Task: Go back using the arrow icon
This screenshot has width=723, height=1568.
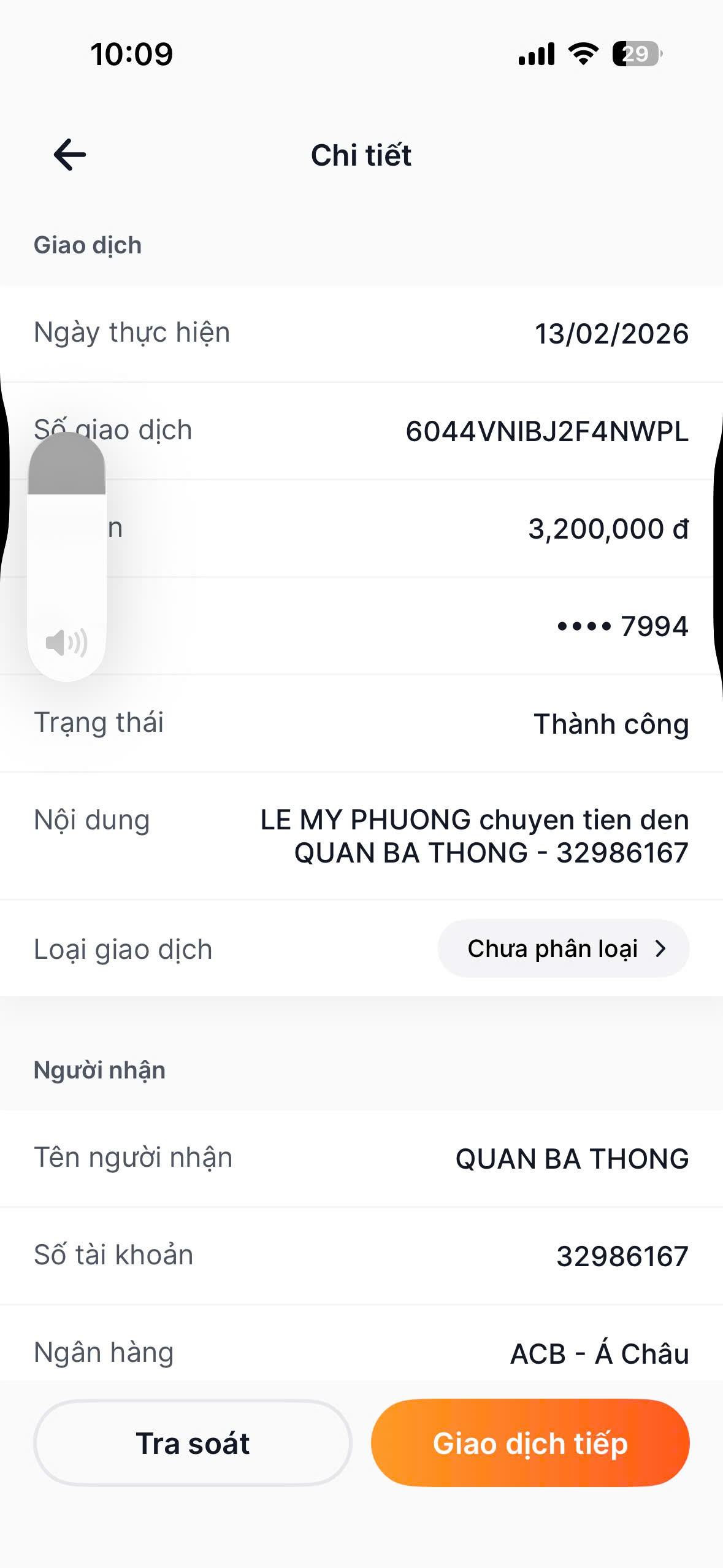Action: tap(70, 155)
